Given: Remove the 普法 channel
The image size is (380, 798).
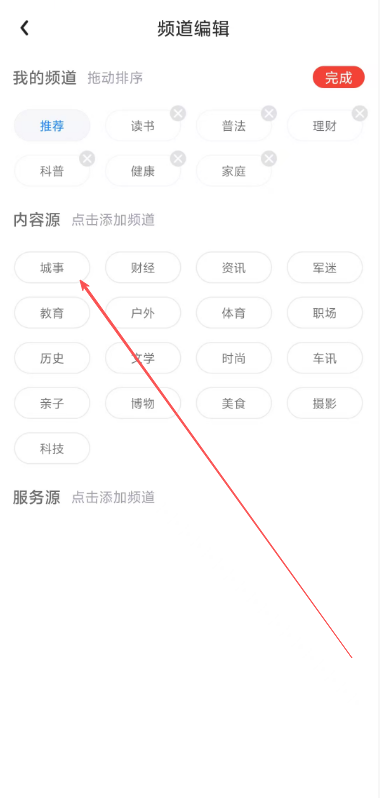Looking at the screenshot, I should pos(269,113).
